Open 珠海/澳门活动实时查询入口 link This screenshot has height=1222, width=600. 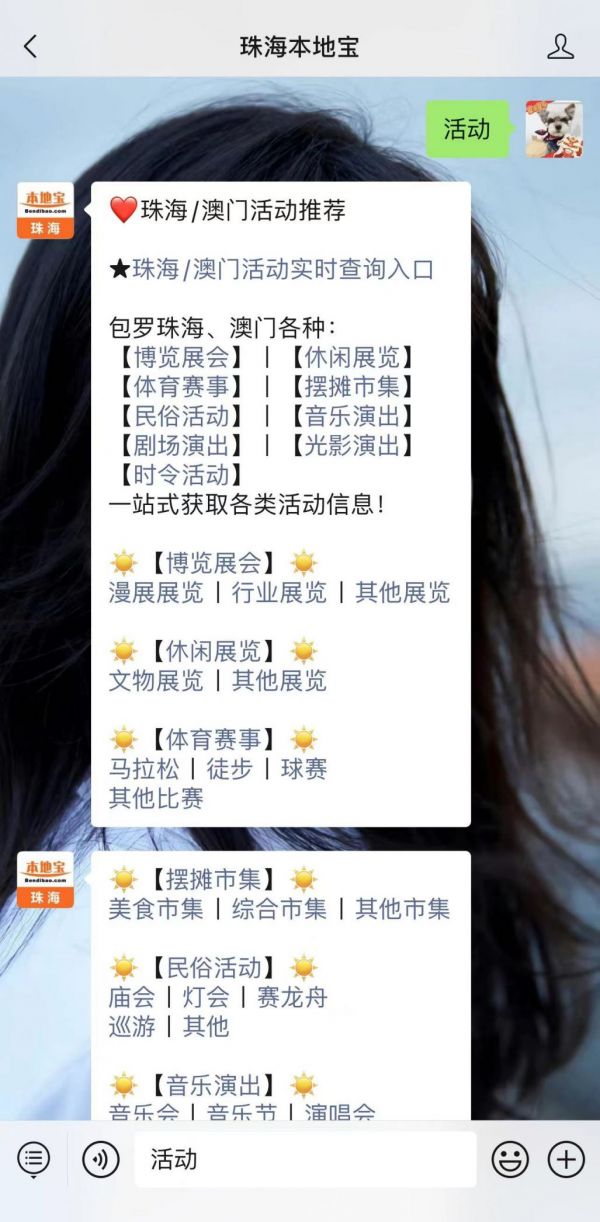pyautogui.click(x=283, y=269)
